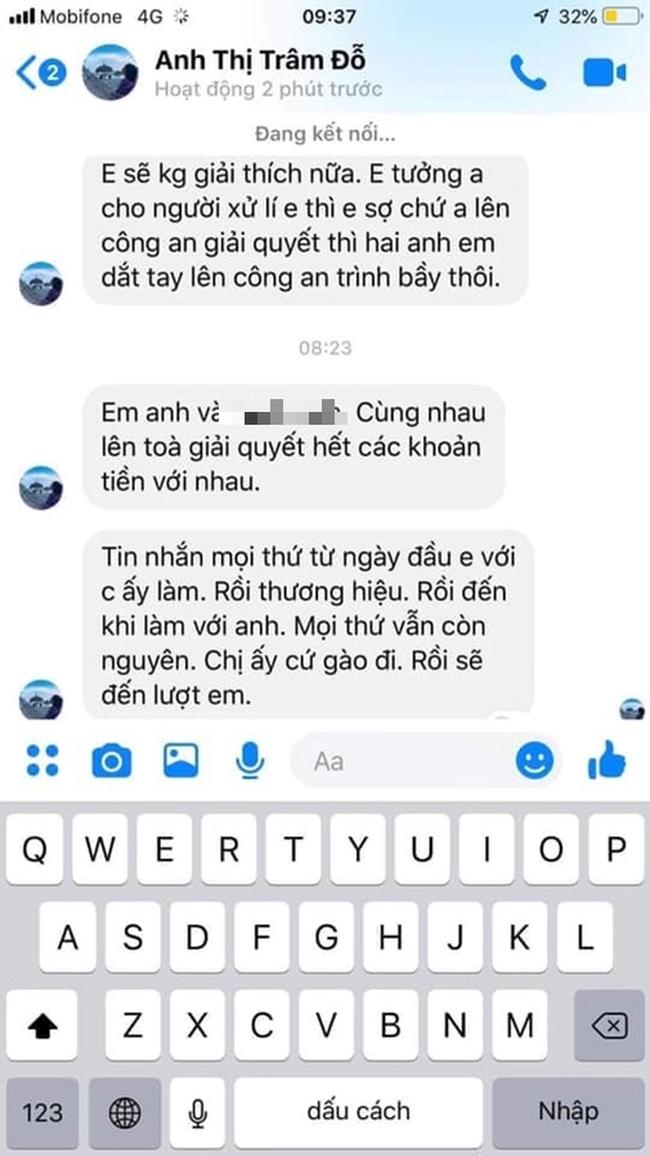Go back to the chat list
The image size is (650, 1156).
(40, 74)
